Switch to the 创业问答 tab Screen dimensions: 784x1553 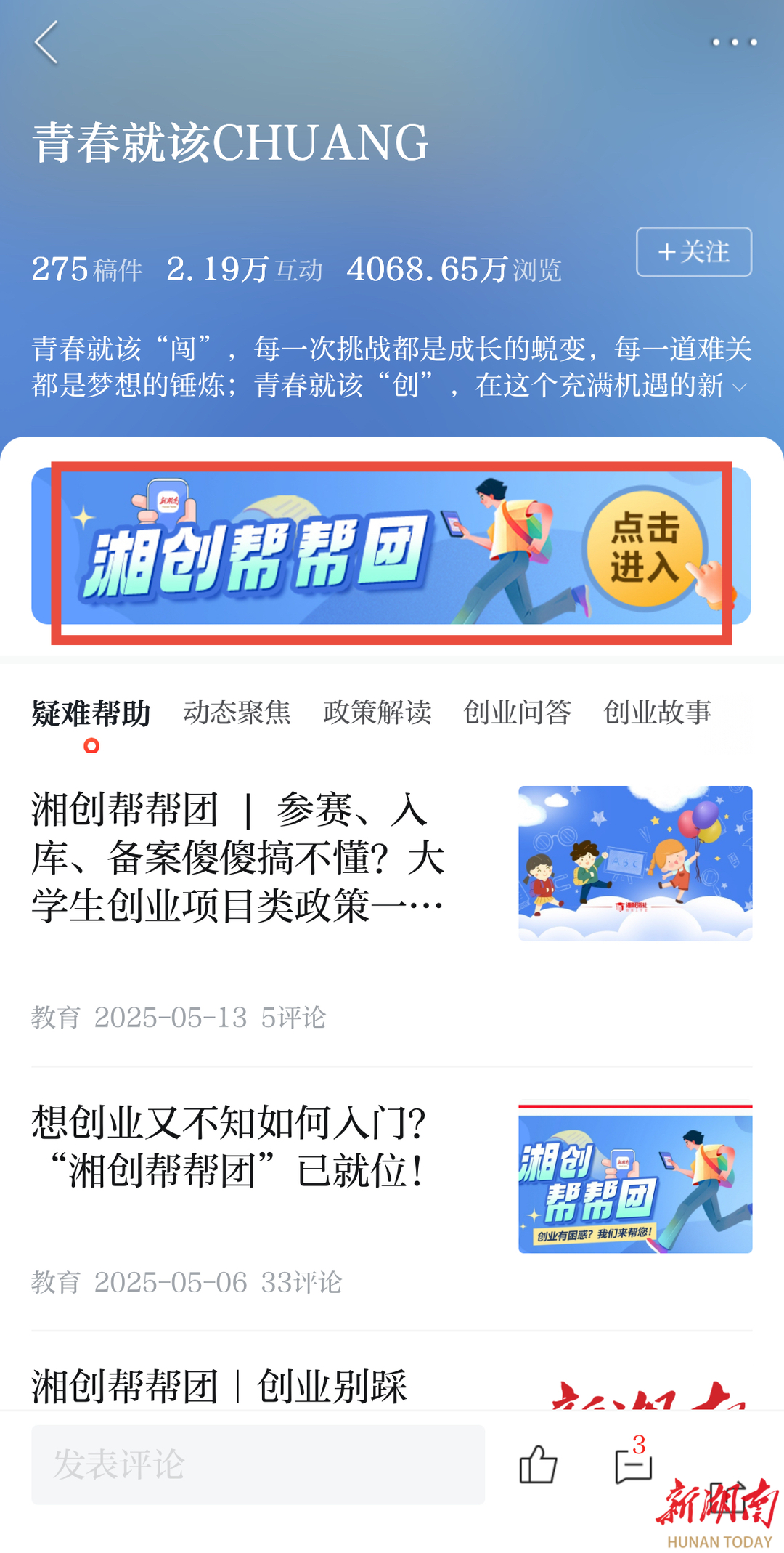click(x=517, y=712)
